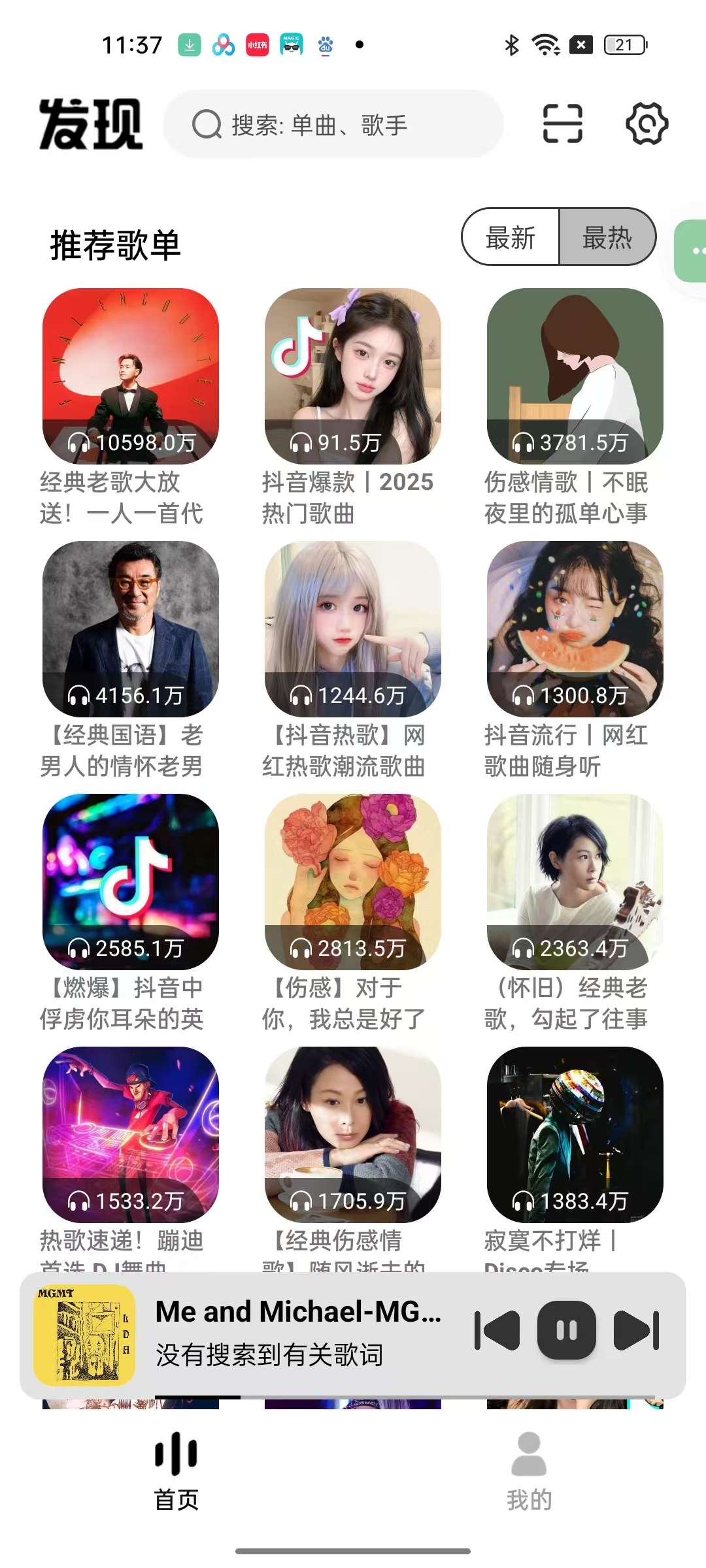The width and height of the screenshot is (706, 1568).
Task: Switch to the 我的 tab
Action: tap(529, 1471)
